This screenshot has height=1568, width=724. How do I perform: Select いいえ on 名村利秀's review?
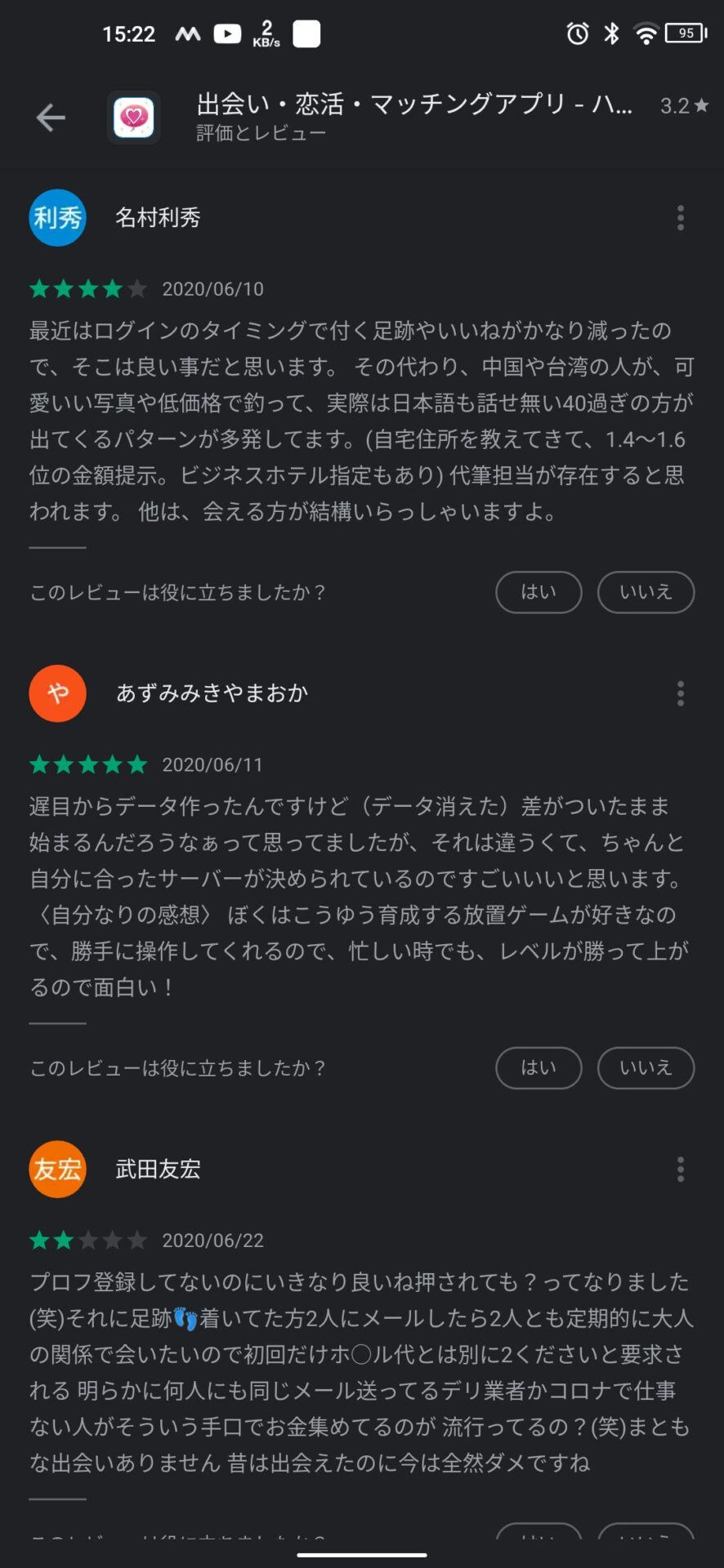646,592
